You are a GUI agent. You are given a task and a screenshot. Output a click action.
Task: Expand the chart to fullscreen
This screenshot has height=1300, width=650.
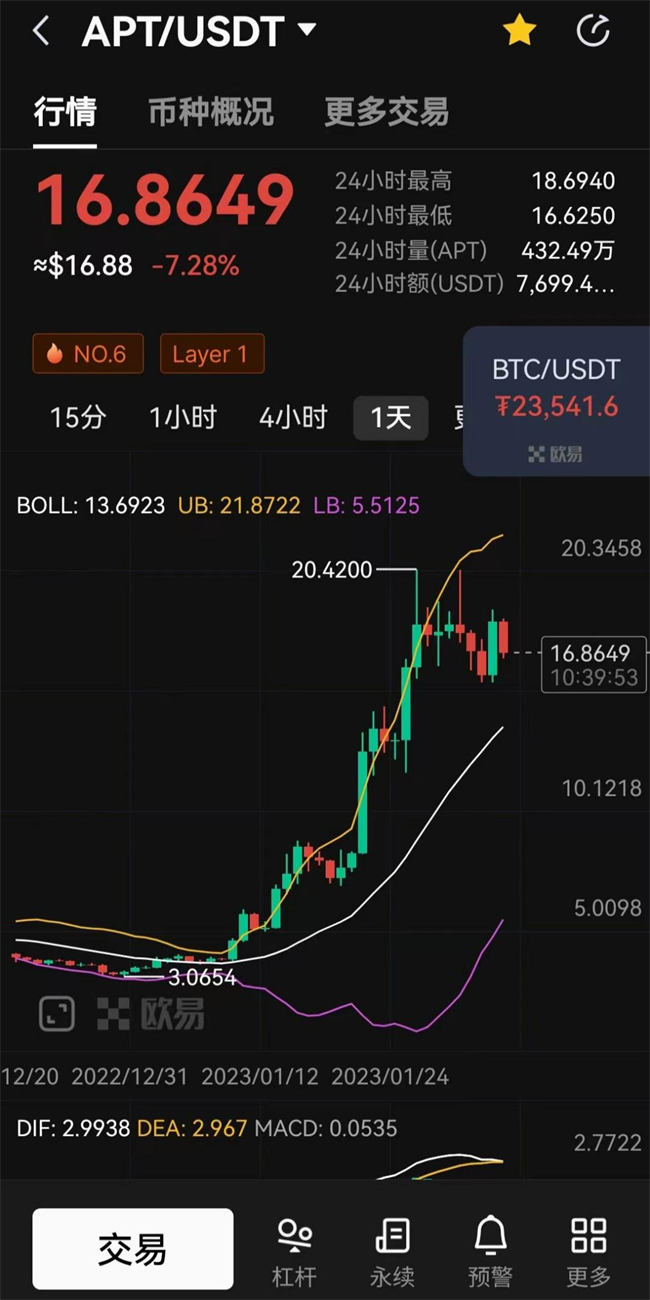57,1014
